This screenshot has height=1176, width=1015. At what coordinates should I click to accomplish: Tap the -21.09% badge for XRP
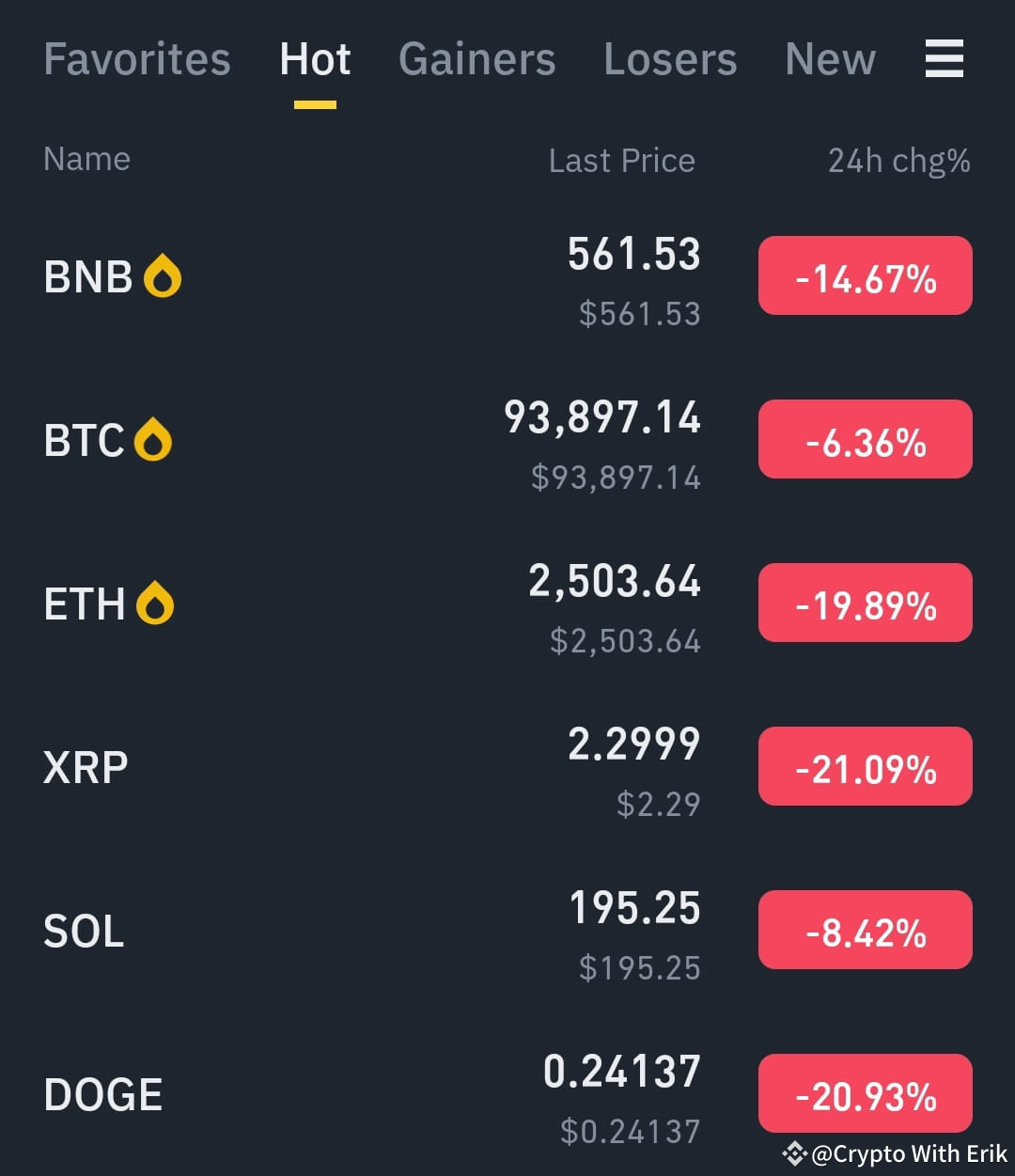point(865,766)
